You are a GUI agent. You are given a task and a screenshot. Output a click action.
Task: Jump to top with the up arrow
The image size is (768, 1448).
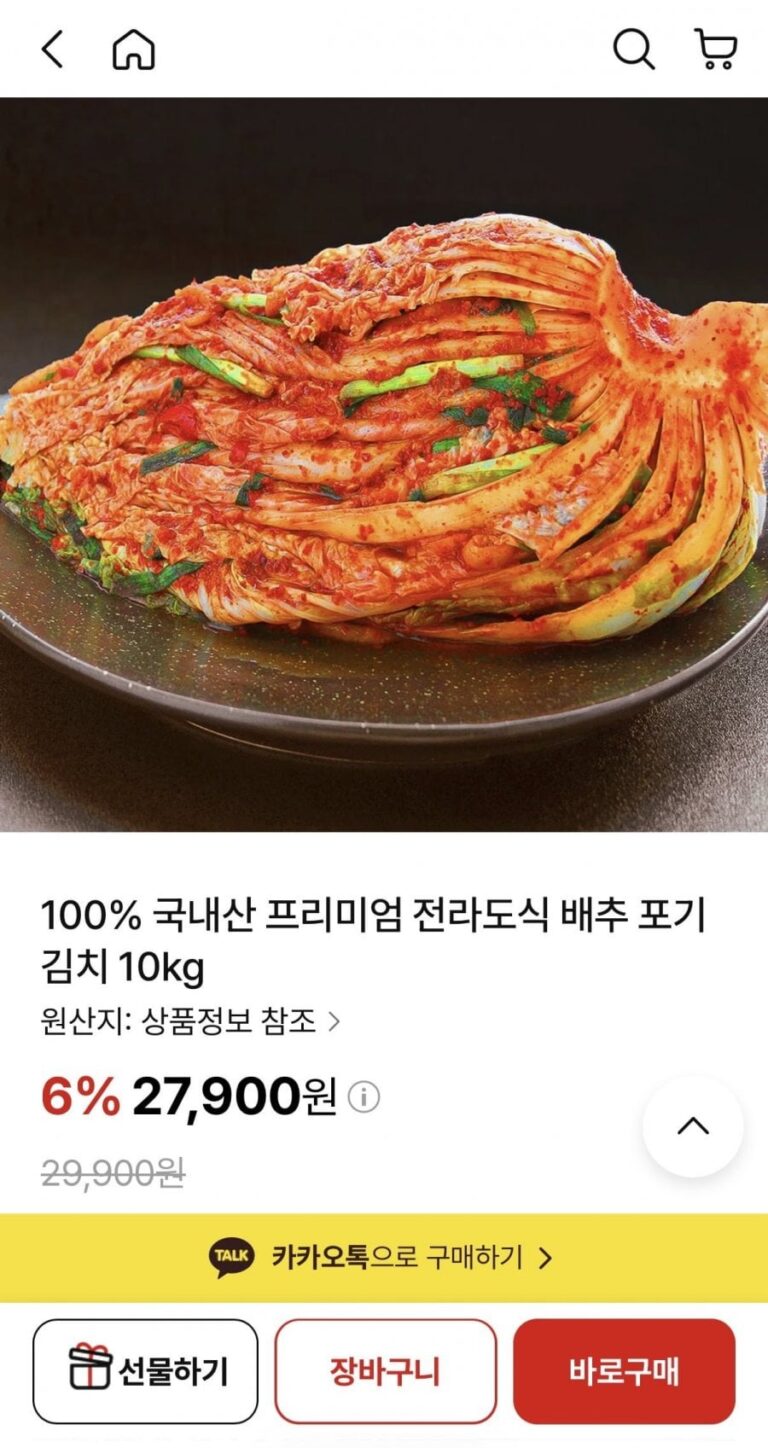coord(692,1126)
